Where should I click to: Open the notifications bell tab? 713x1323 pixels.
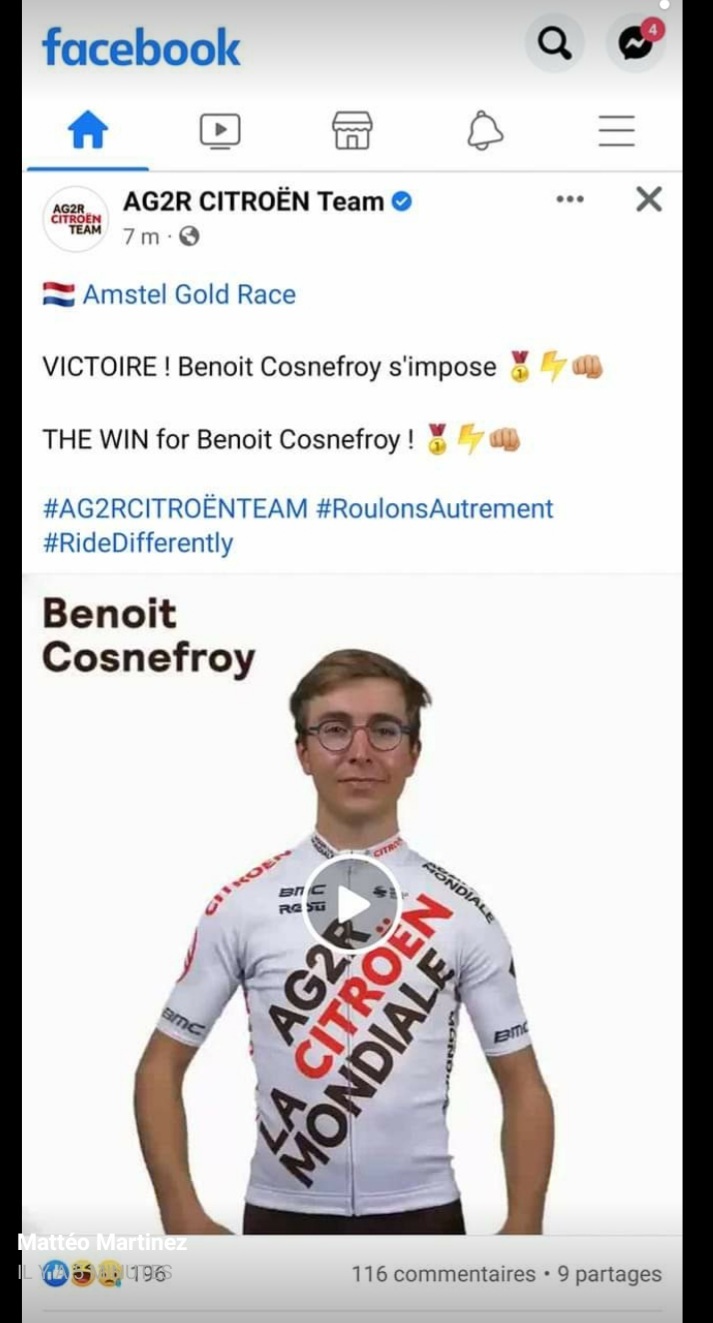[x=485, y=131]
